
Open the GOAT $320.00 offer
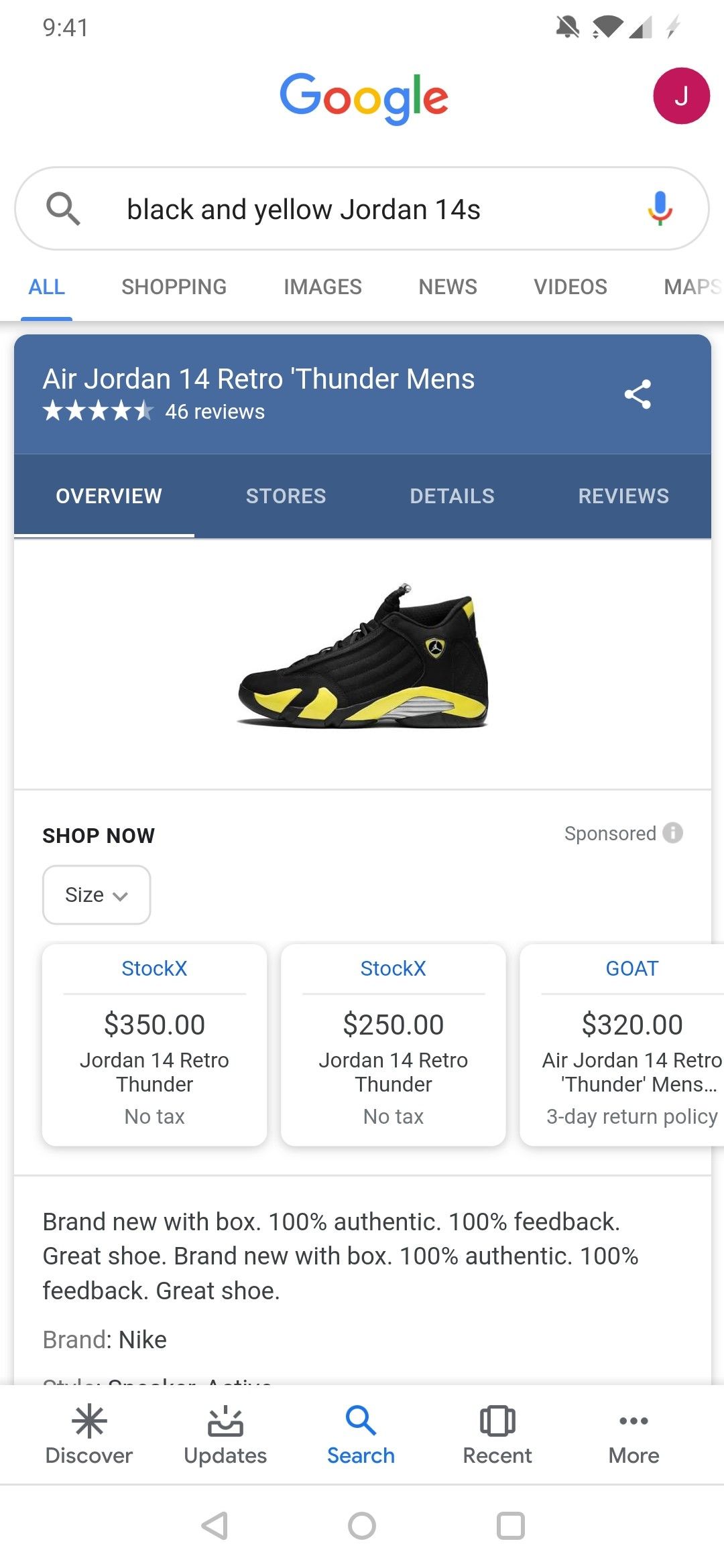[x=622, y=1045]
